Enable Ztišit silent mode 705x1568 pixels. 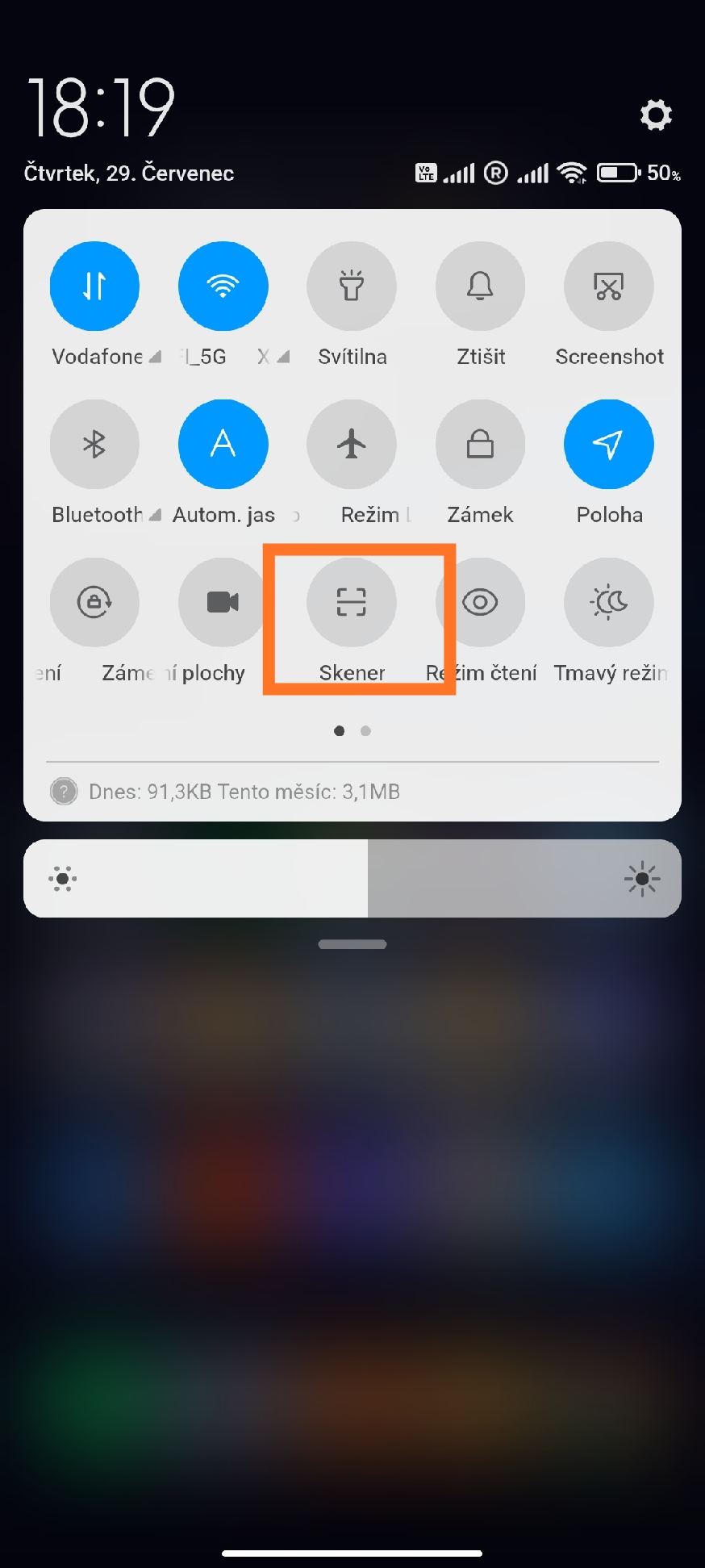[480, 286]
